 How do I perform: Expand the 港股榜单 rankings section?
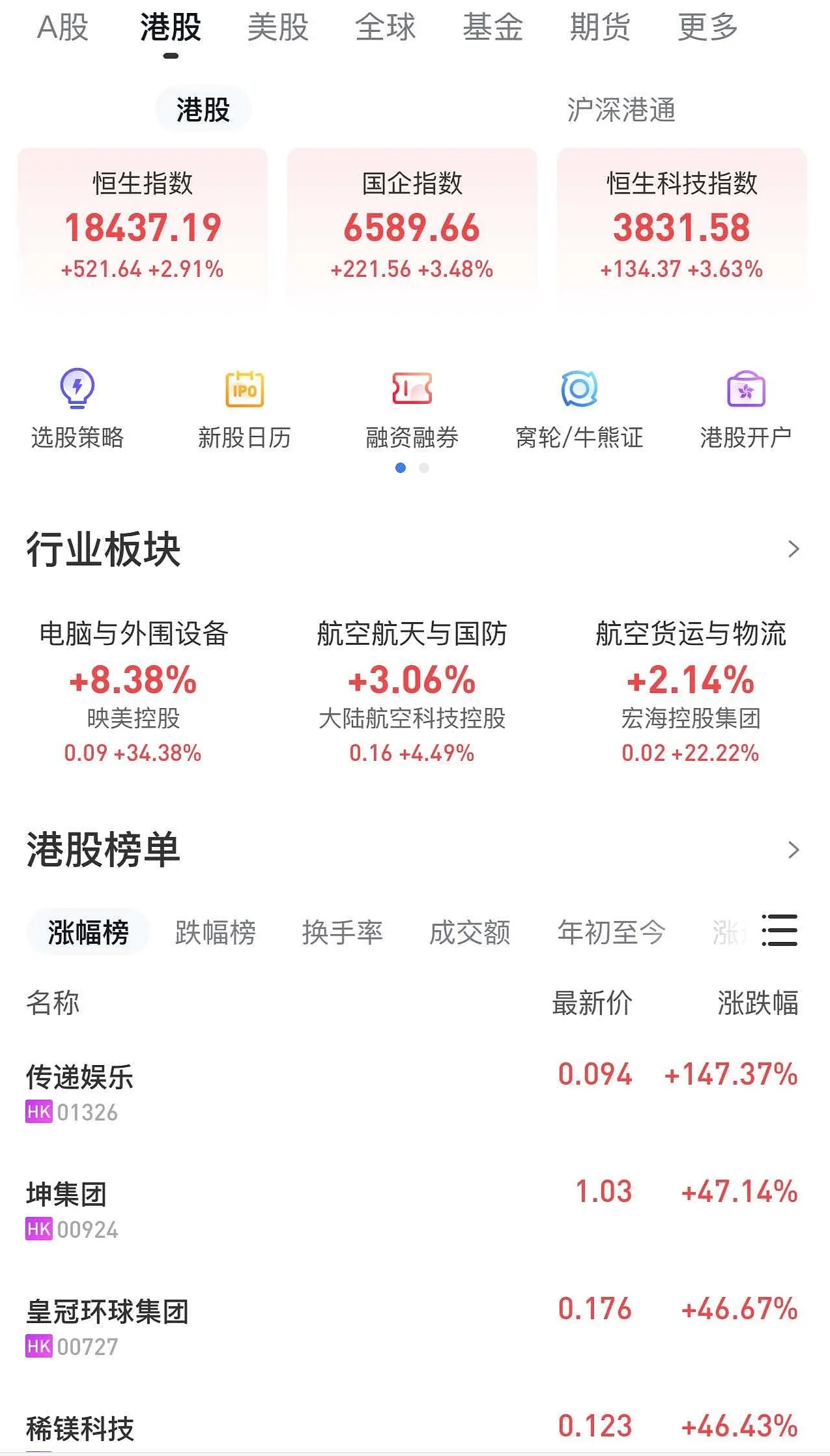click(792, 849)
